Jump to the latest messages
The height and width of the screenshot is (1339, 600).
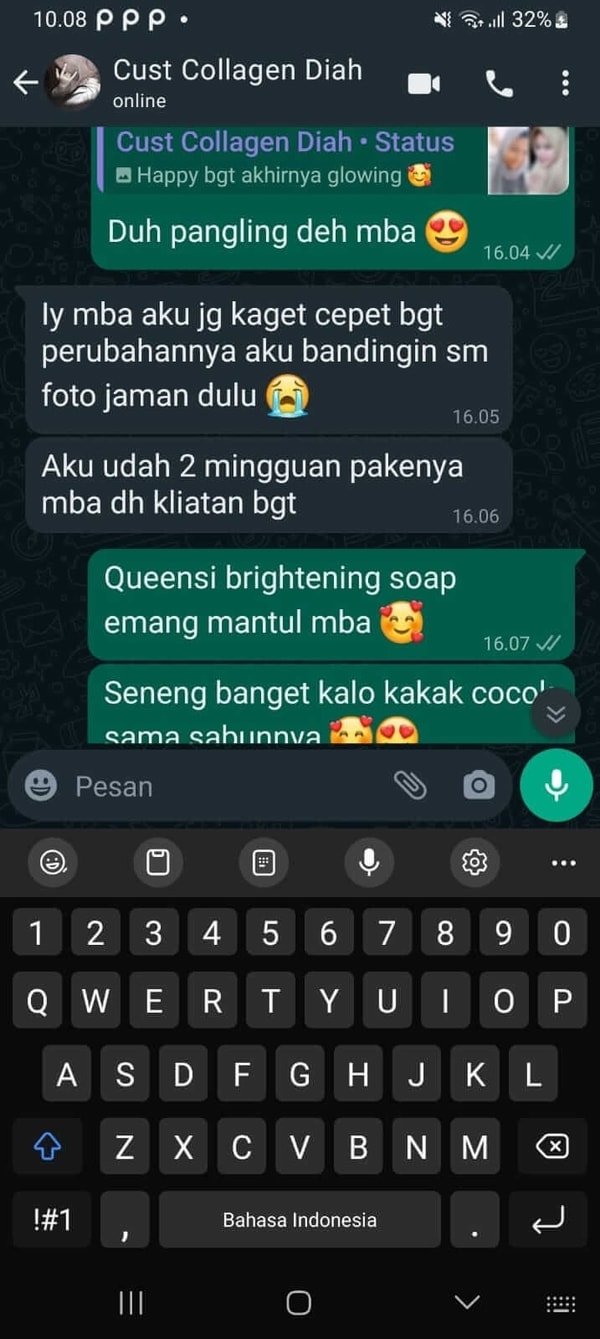tap(556, 714)
